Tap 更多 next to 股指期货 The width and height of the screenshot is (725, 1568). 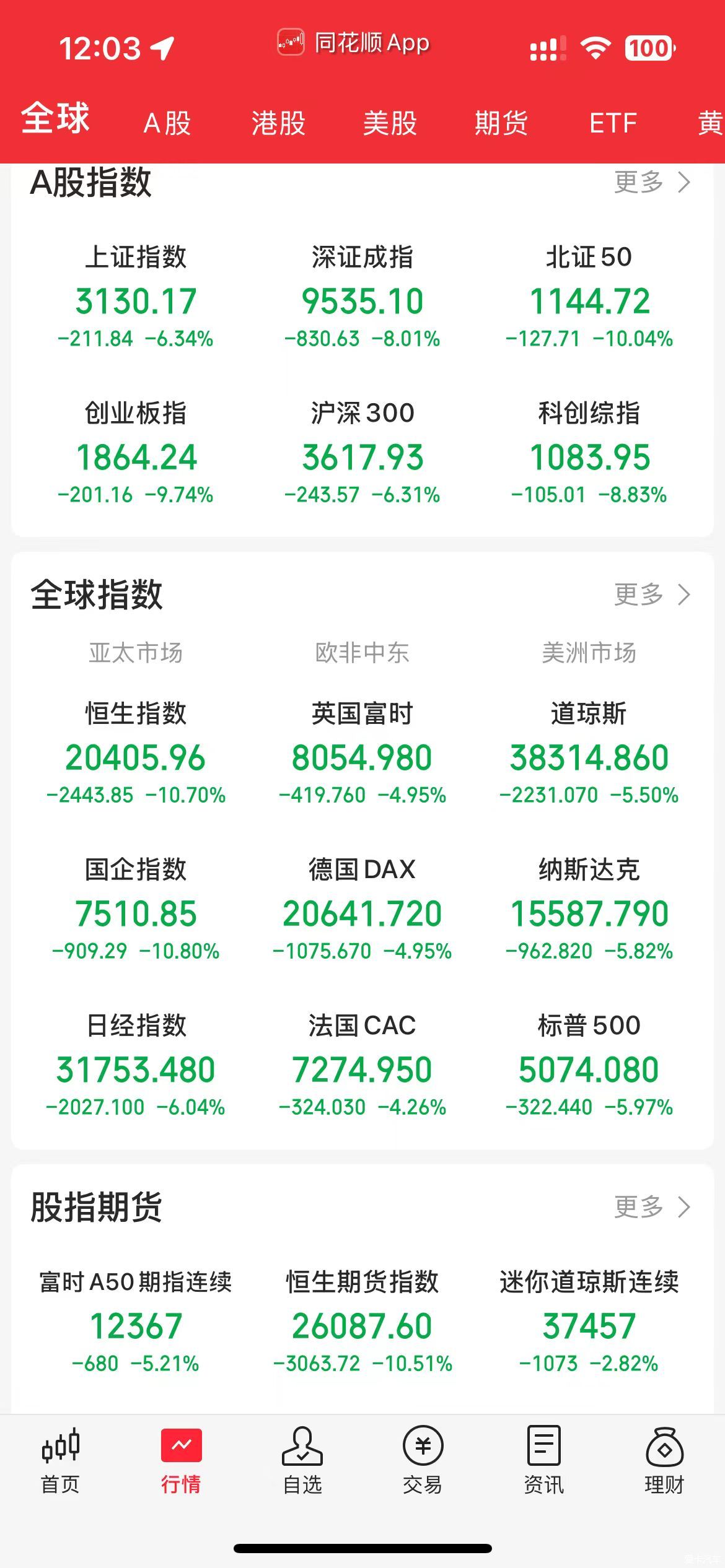point(652,1207)
